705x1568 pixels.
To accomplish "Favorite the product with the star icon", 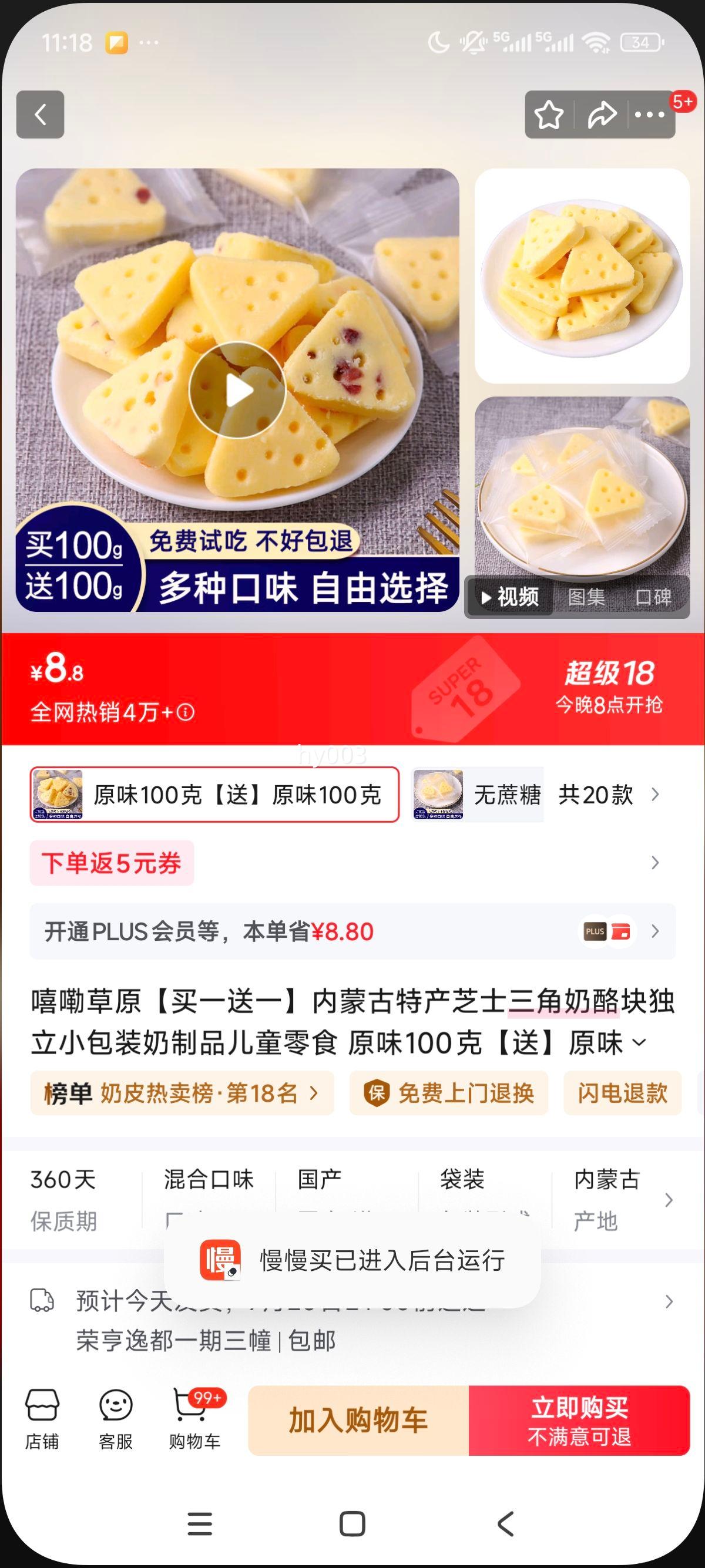I will click(549, 115).
